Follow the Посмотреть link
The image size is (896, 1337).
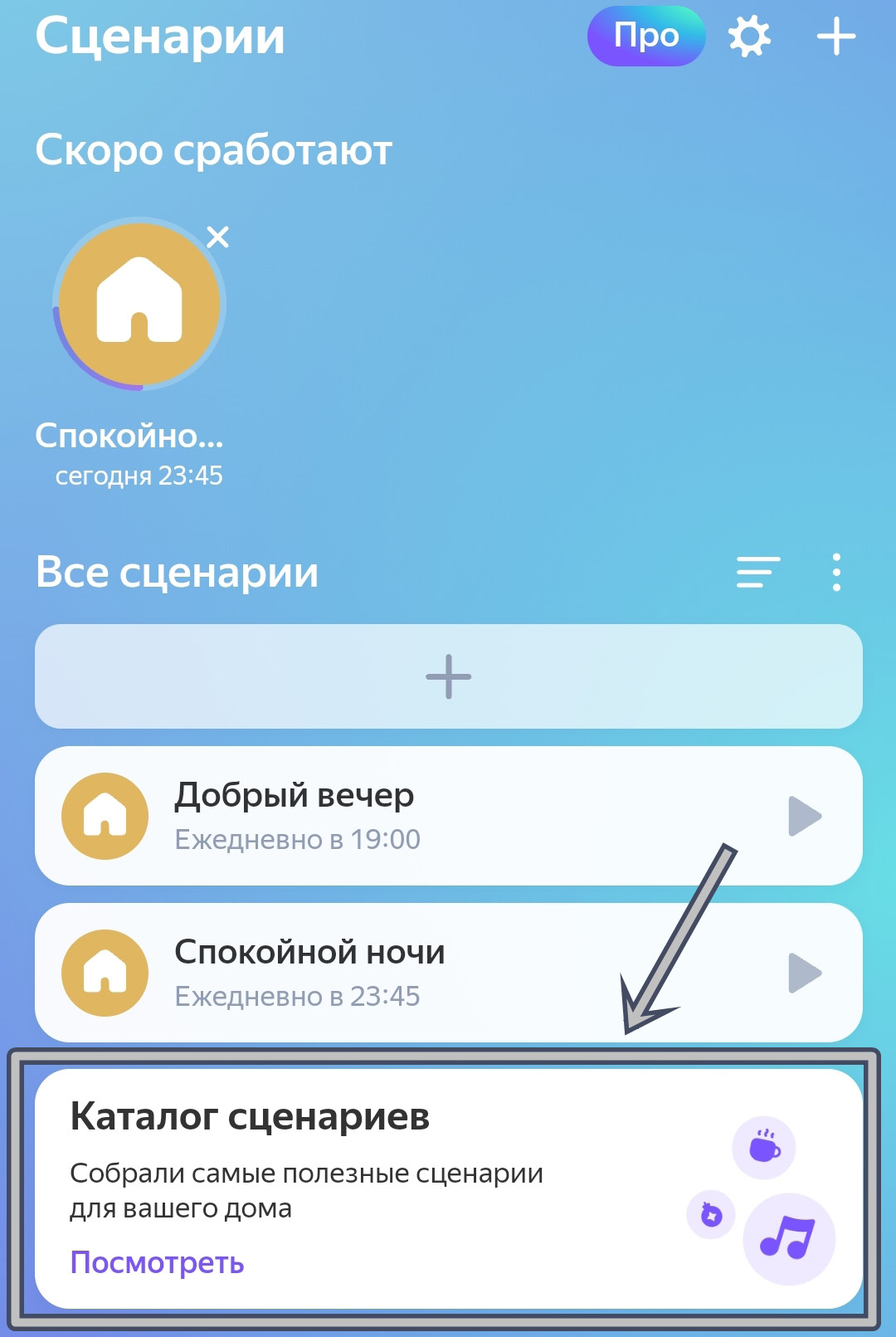(x=157, y=1262)
